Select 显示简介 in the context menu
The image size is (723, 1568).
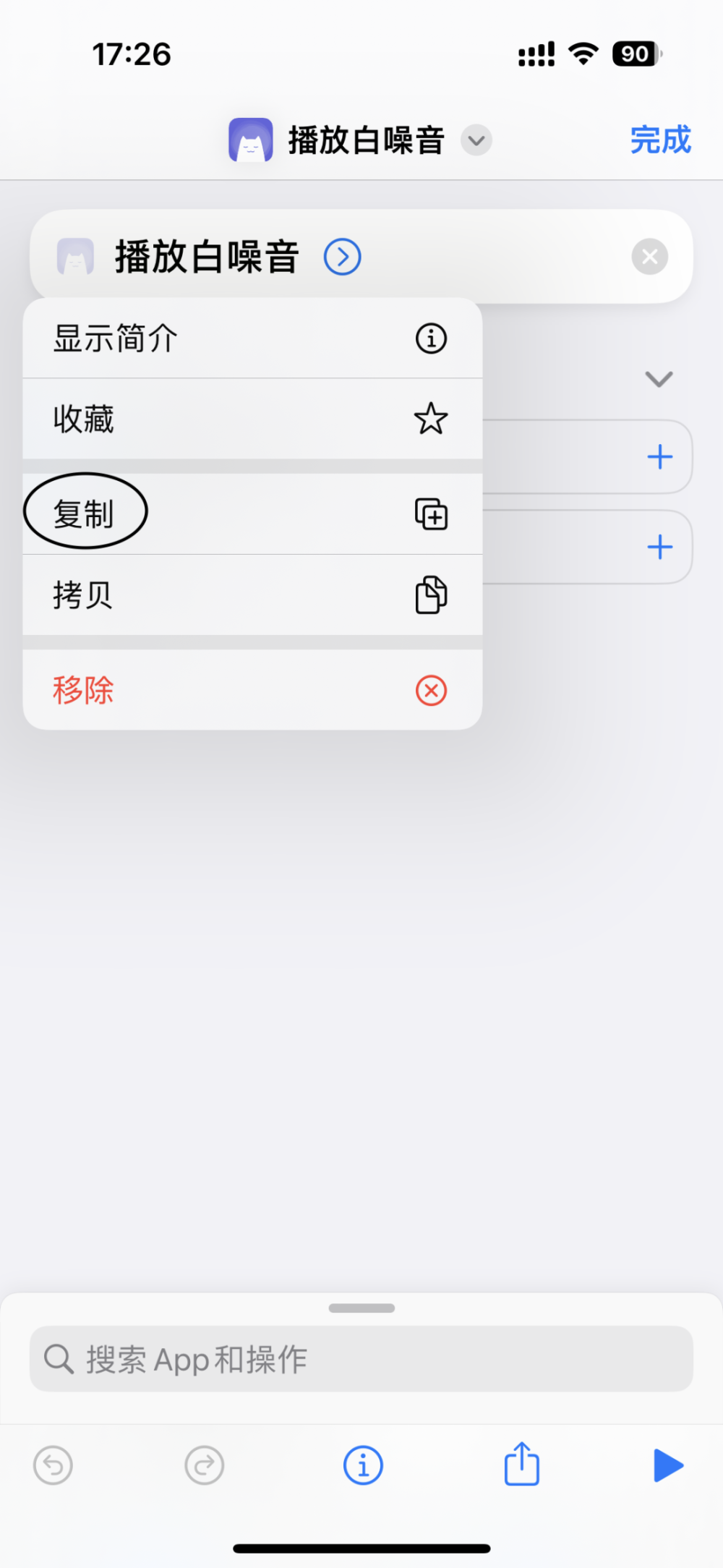tap(252, 338)
